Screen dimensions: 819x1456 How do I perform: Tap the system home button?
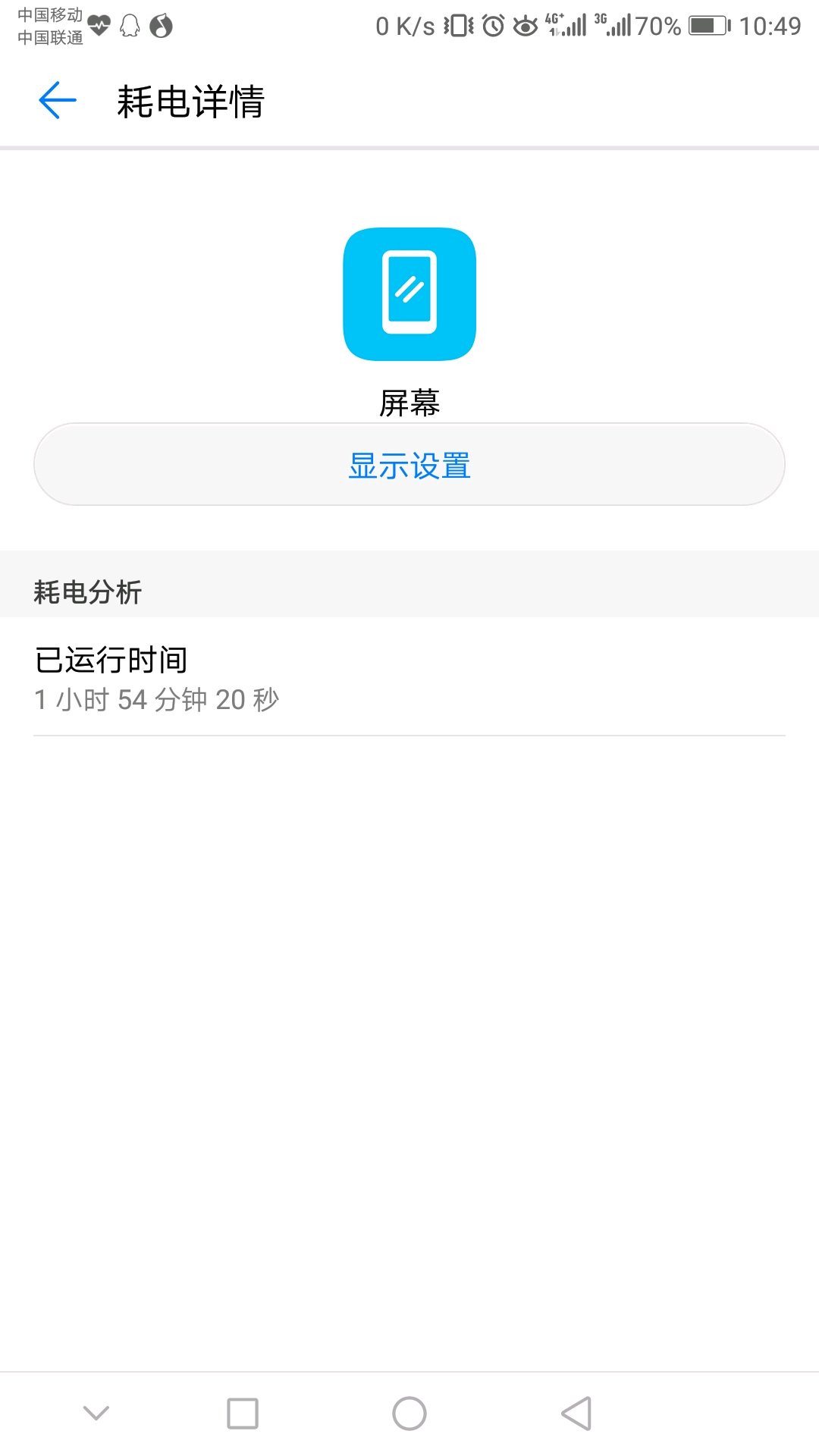[x=409, y=1414]
